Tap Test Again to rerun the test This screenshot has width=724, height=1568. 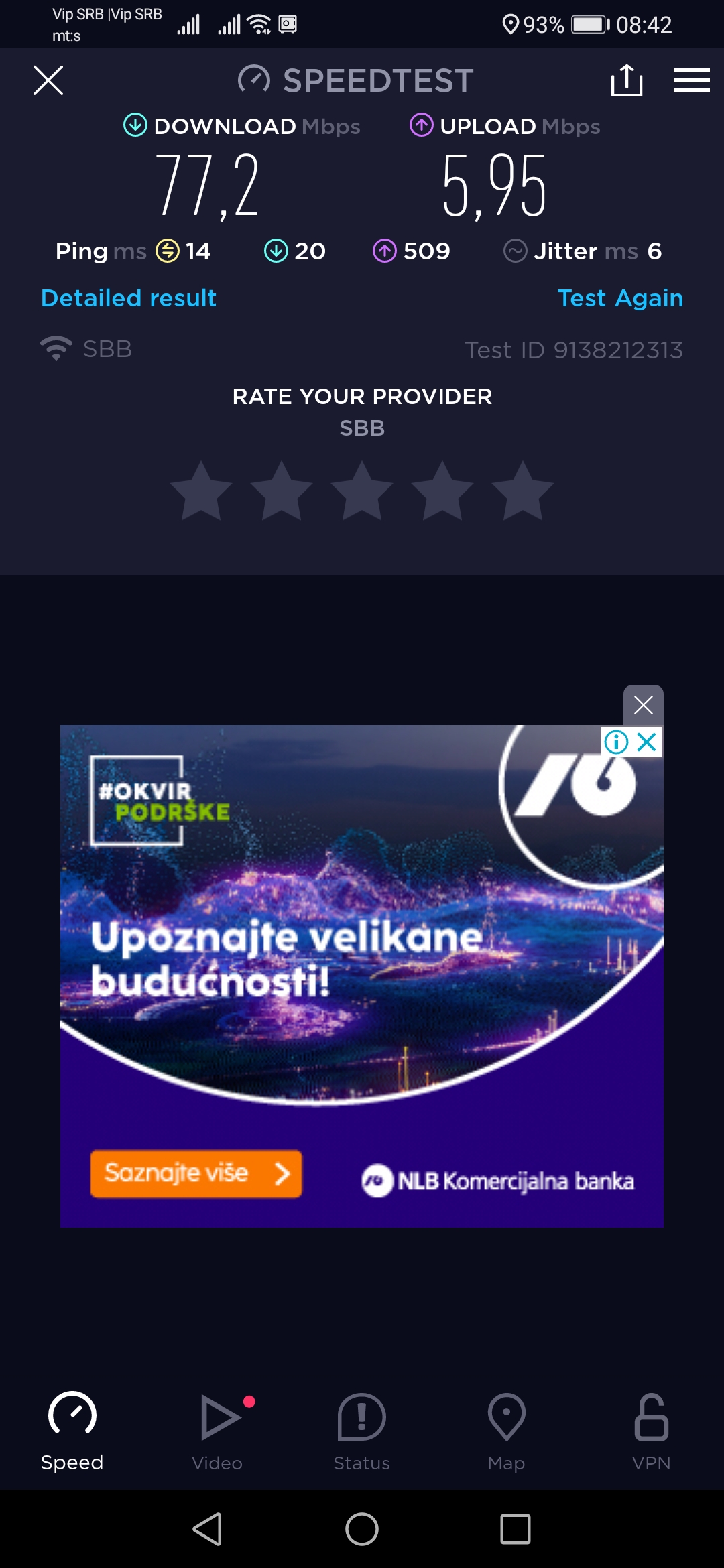point(620,298)
